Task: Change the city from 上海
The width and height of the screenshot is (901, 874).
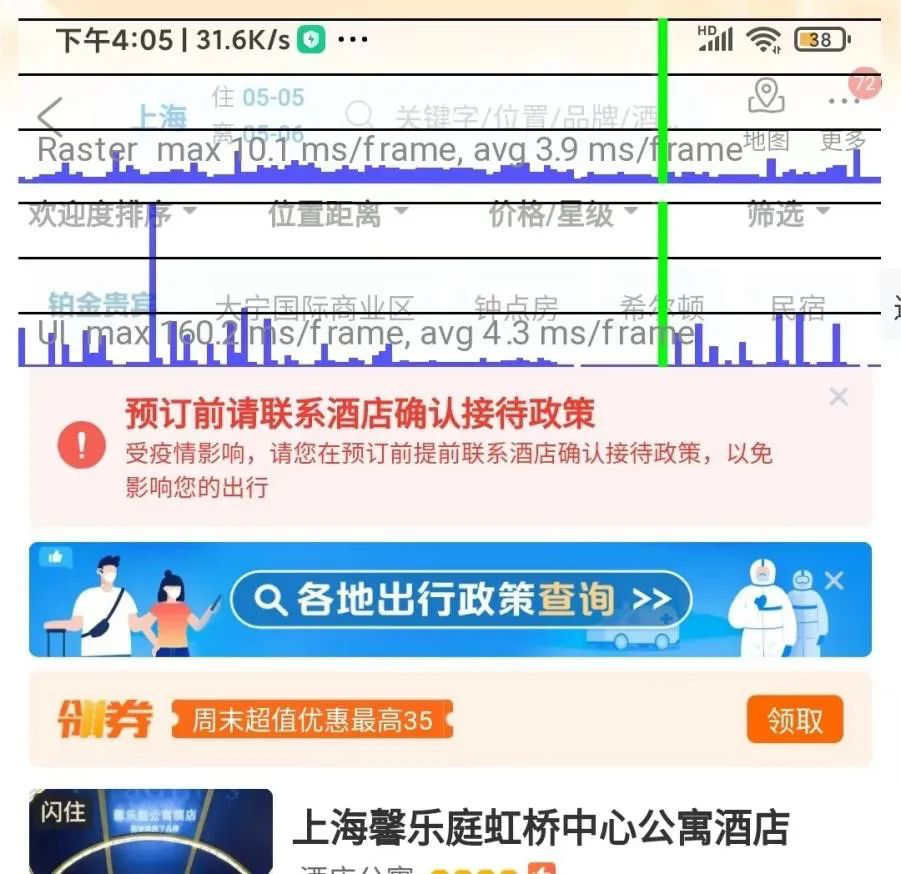Action: pos(161,117)
